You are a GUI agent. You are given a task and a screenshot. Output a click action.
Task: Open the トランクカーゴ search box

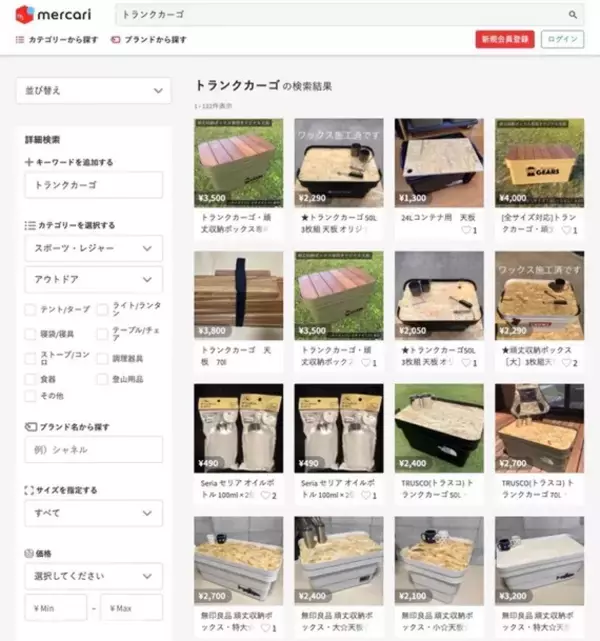pyautogui.click(x=340, y=15)
